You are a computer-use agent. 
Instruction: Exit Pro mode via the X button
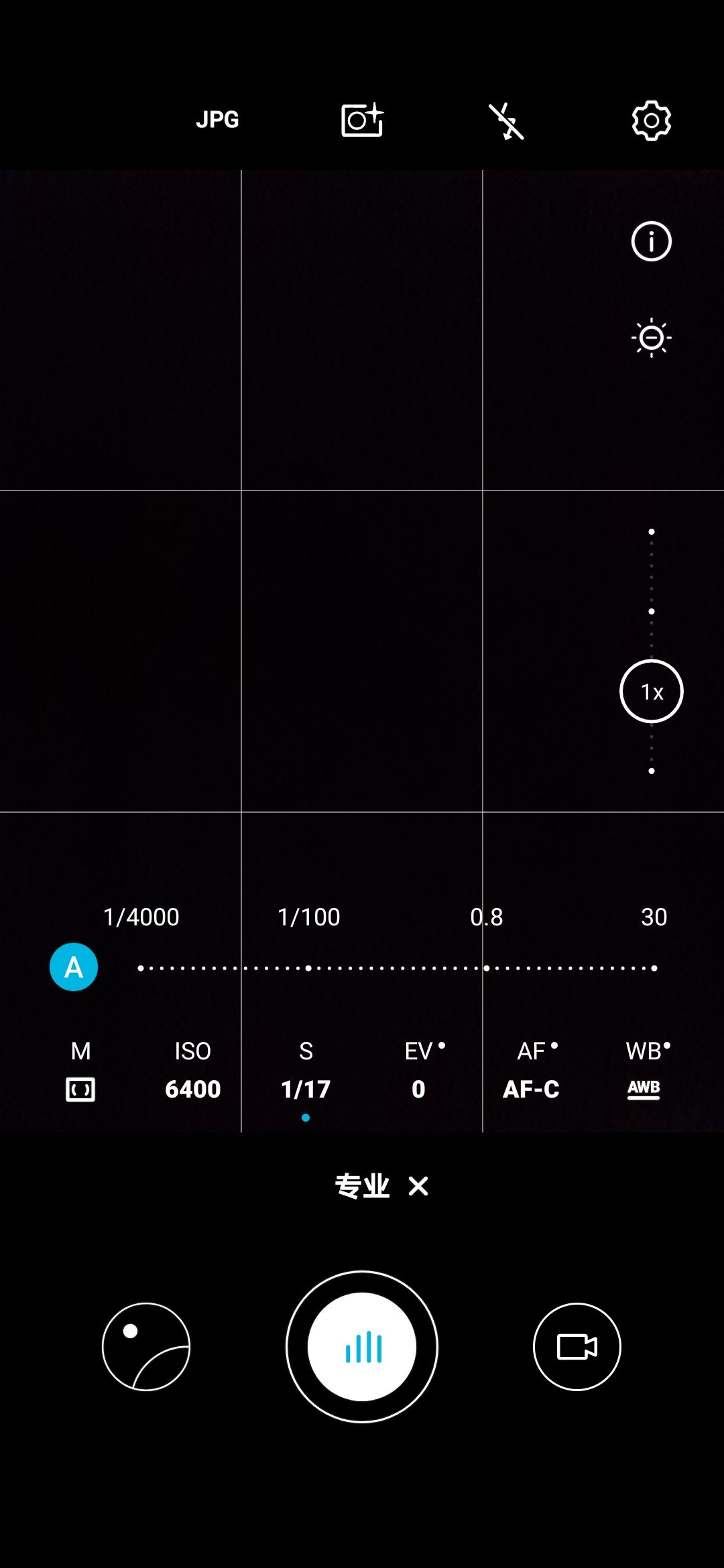pos(419,1186)
